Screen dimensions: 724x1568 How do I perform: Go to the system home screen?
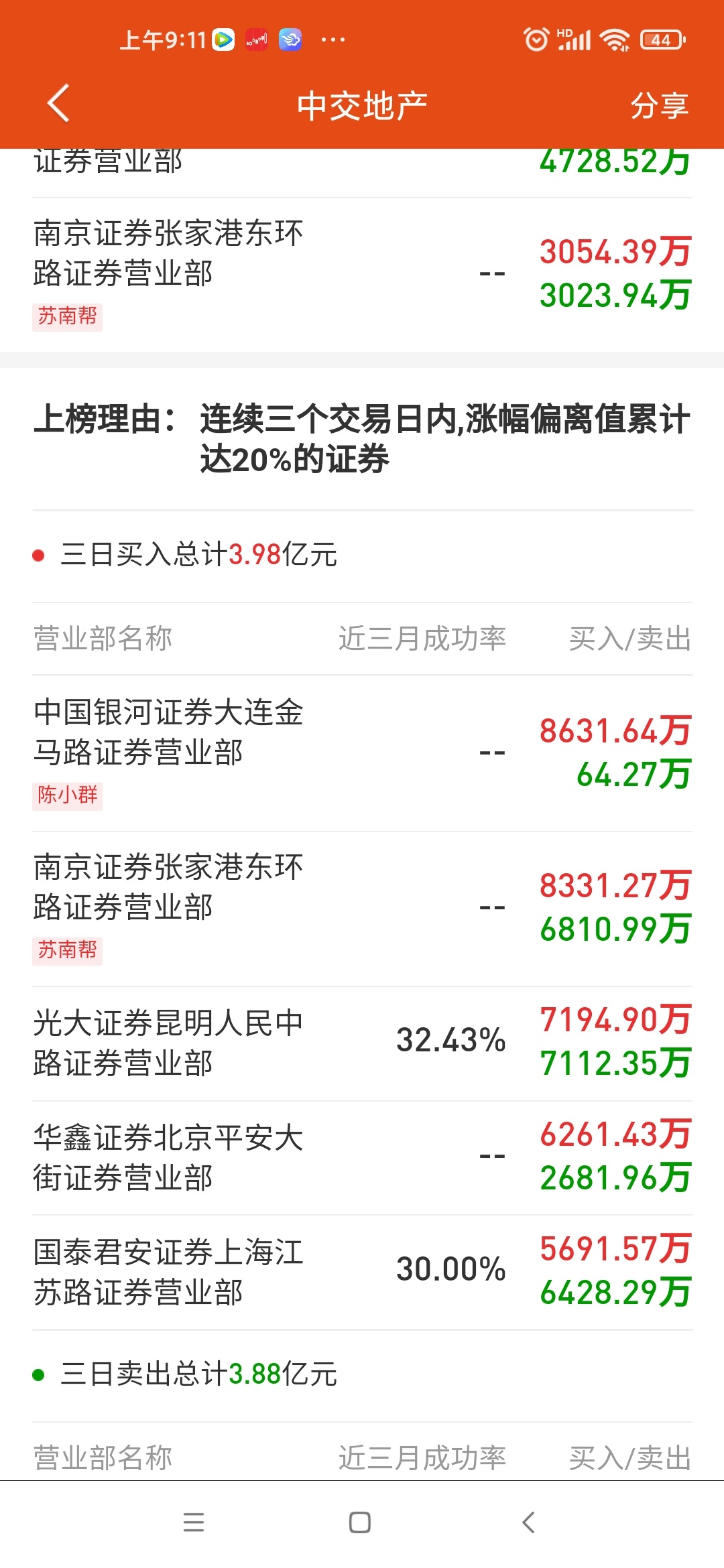(360, 1522)
